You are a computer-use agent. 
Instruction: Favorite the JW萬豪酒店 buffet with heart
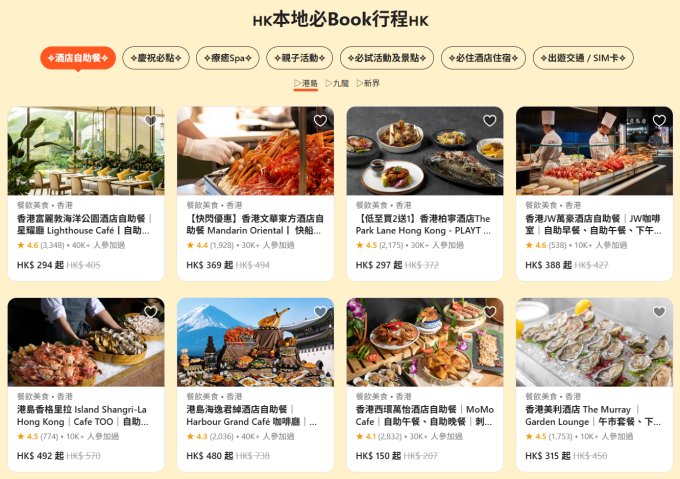tap(659, 121)
